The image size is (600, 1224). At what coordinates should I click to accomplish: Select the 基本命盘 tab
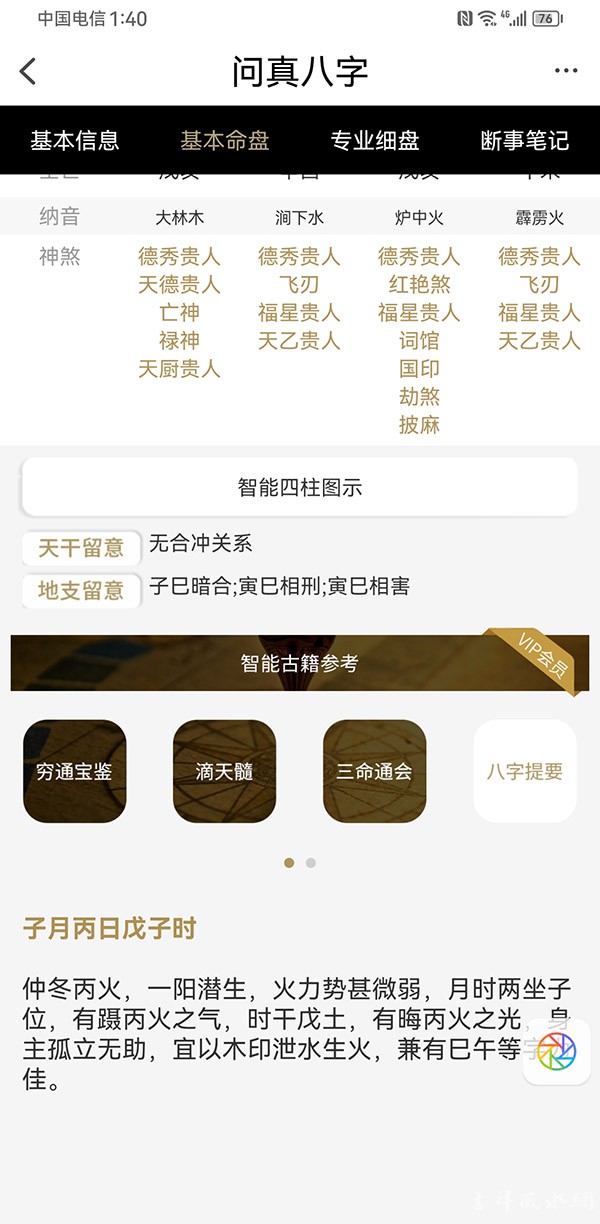coord(225,140)
